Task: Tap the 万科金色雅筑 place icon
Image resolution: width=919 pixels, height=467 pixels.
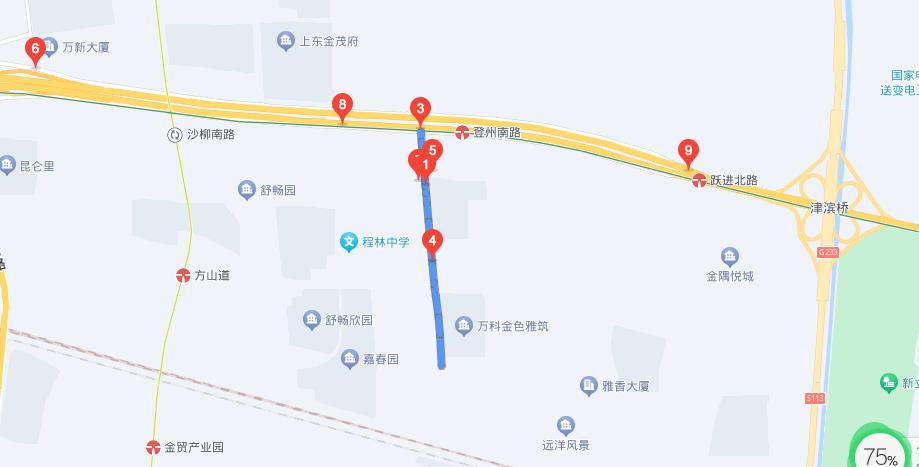Action: (x=463, y=325)
